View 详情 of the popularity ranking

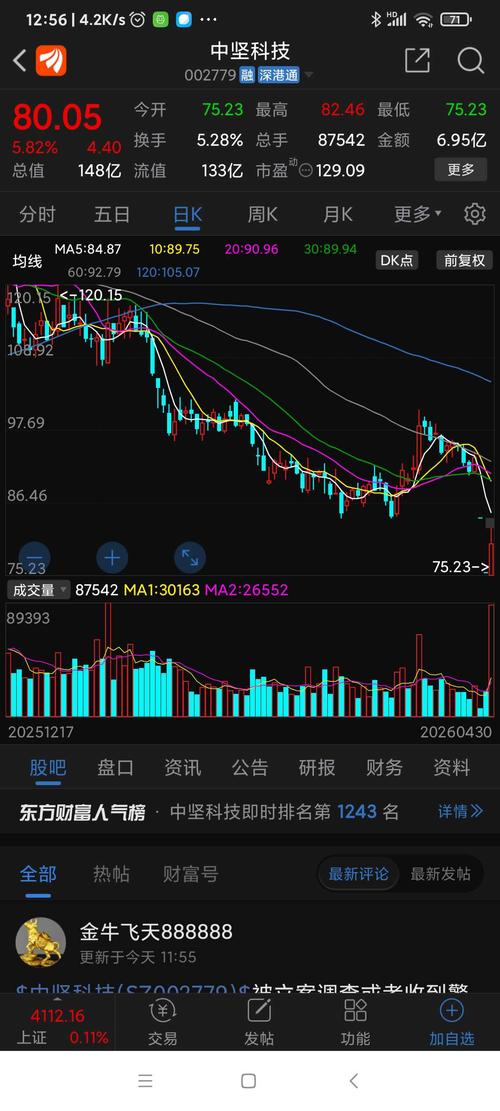[460, 812]
